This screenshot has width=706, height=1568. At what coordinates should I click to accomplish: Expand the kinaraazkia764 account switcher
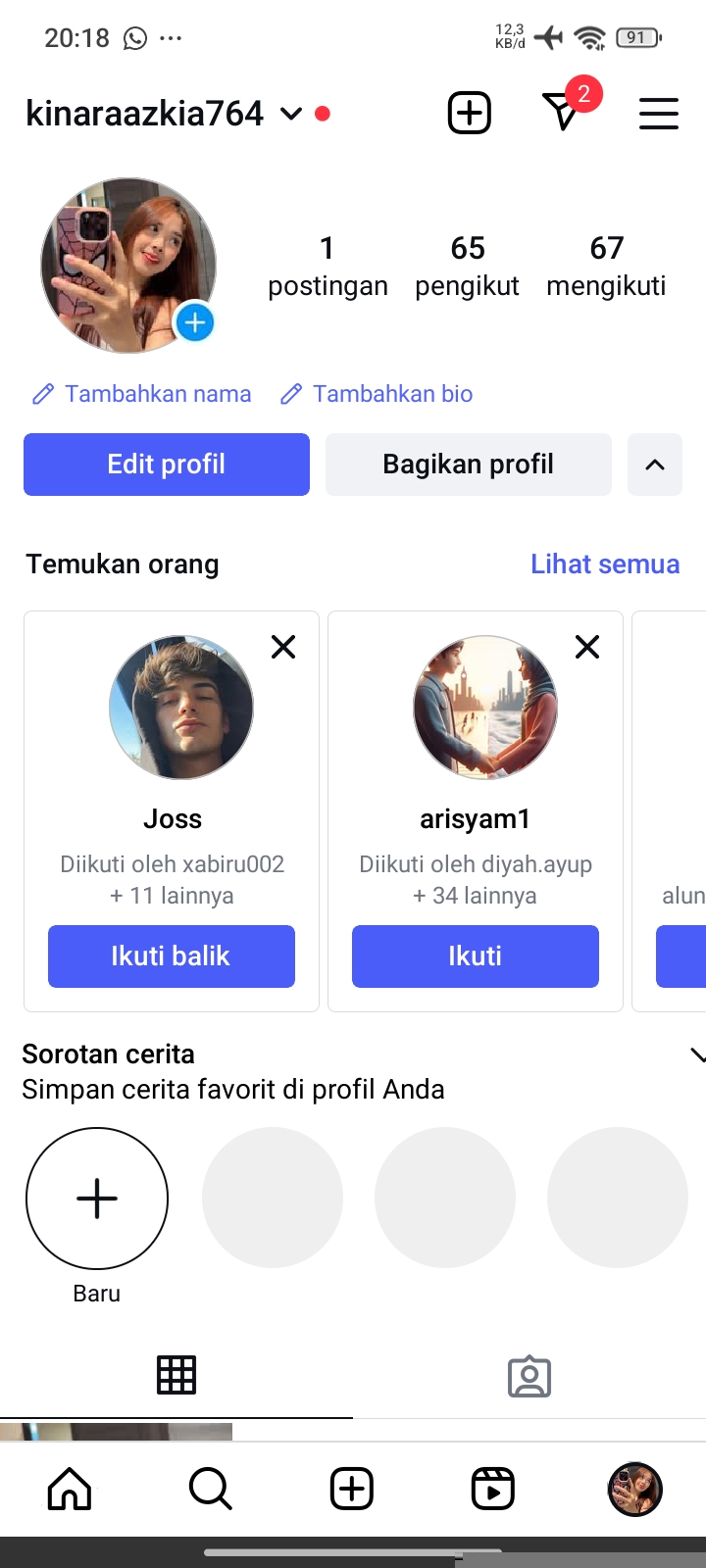coord(290,114)
